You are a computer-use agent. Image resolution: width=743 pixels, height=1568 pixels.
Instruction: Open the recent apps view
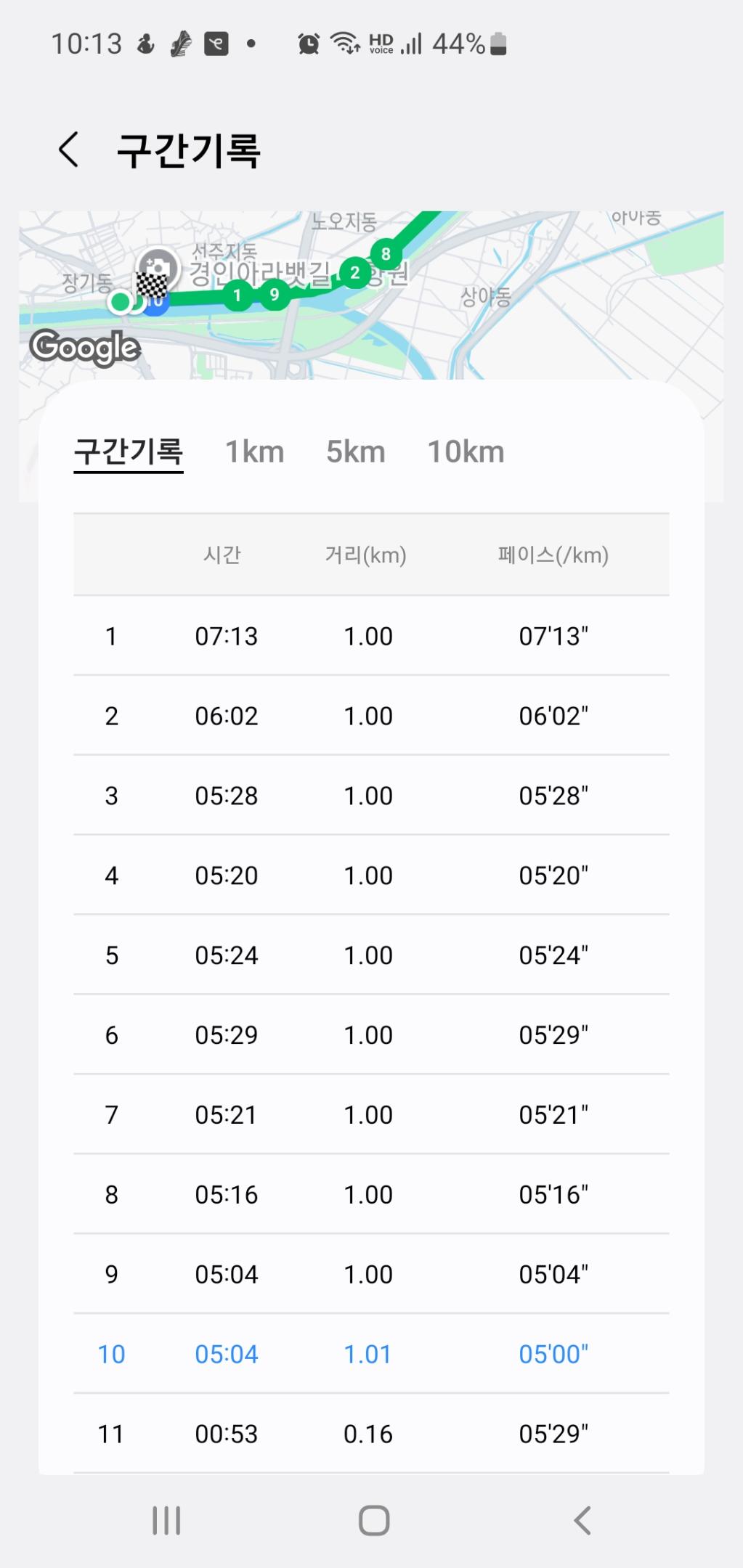click(x=166, y=1520)
